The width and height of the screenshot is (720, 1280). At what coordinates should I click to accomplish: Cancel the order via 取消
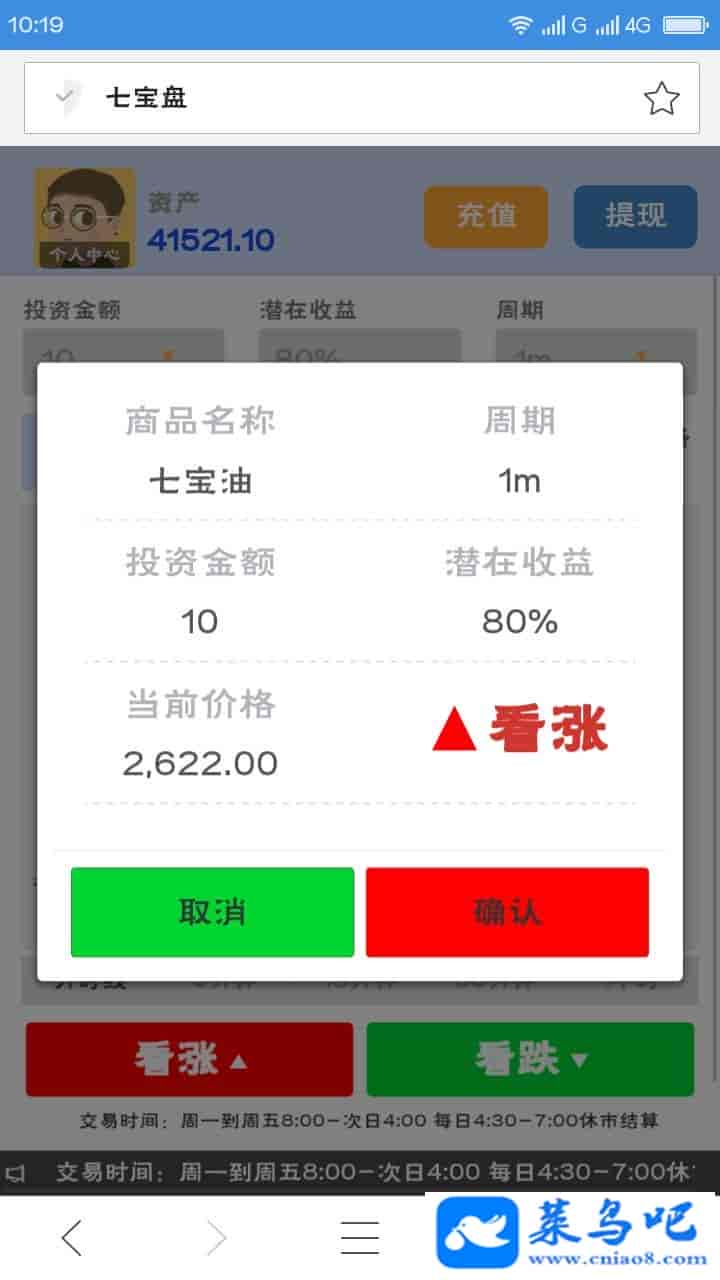pyautogui.click(x=212, y=912)
